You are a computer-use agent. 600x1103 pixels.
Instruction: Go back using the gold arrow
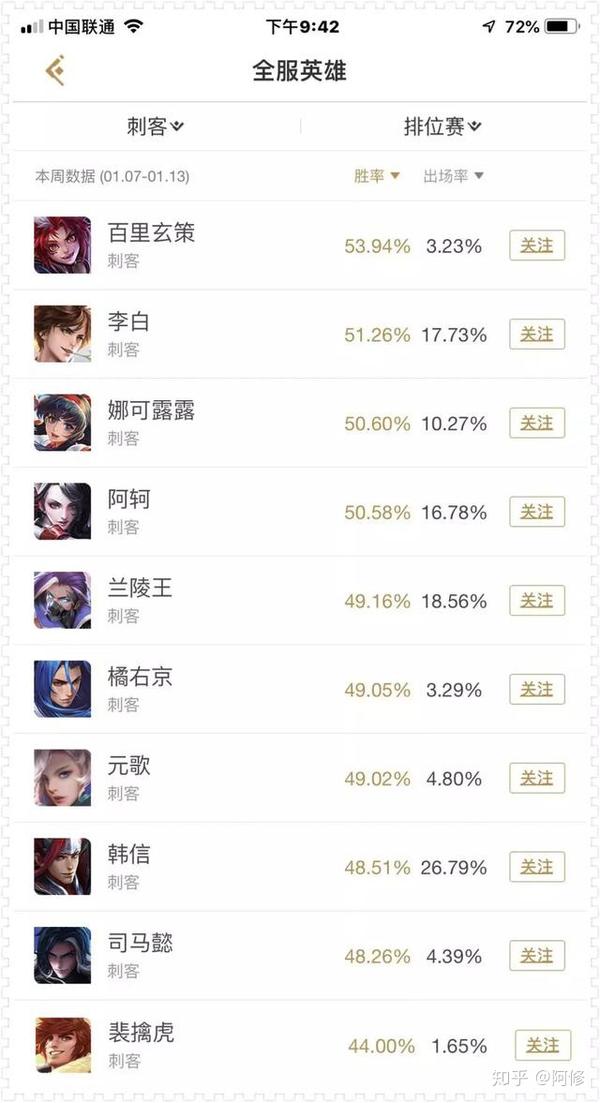54,71
